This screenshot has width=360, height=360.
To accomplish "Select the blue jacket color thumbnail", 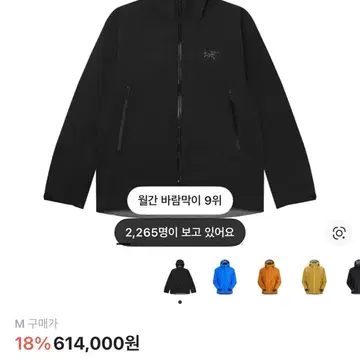I will point(225,277).
